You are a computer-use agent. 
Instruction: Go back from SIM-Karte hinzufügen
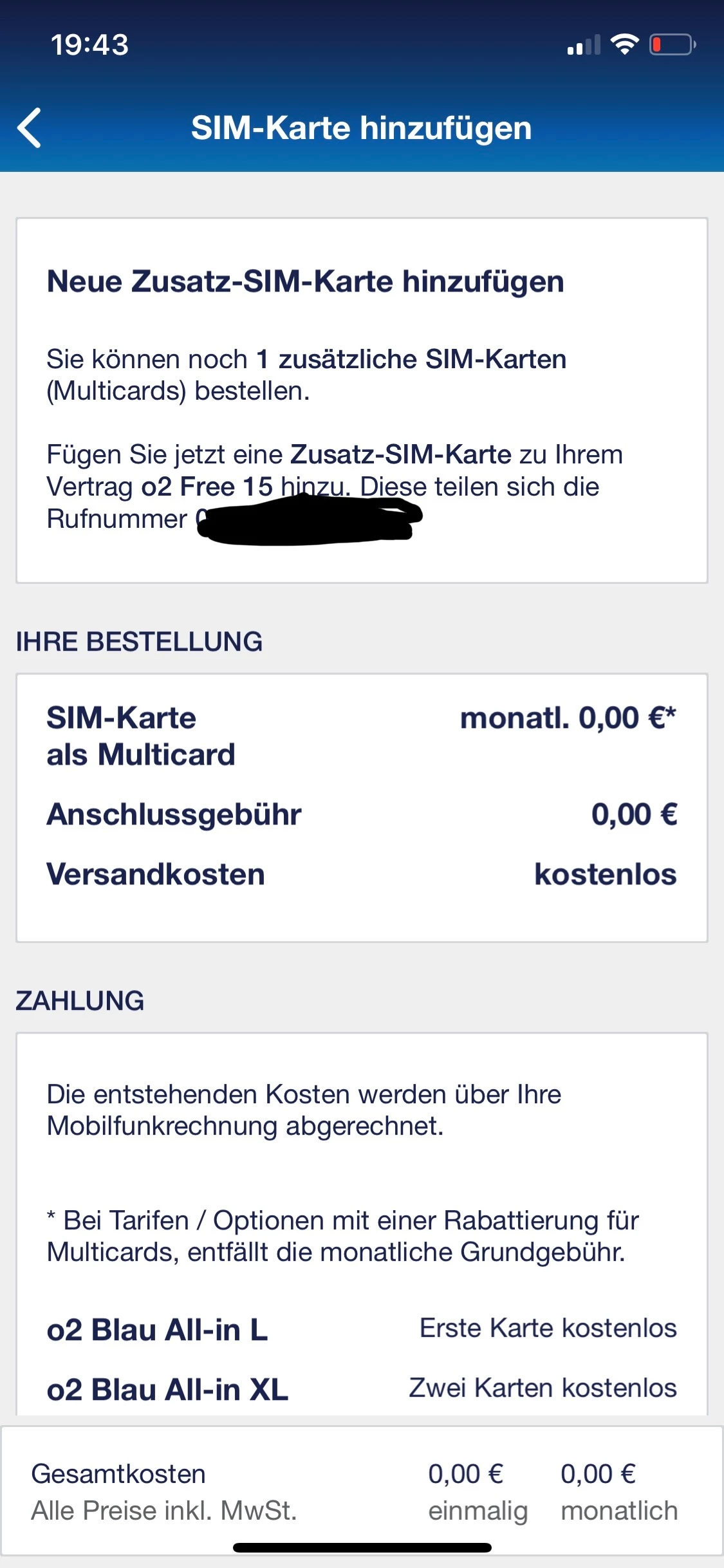[30, 127]
